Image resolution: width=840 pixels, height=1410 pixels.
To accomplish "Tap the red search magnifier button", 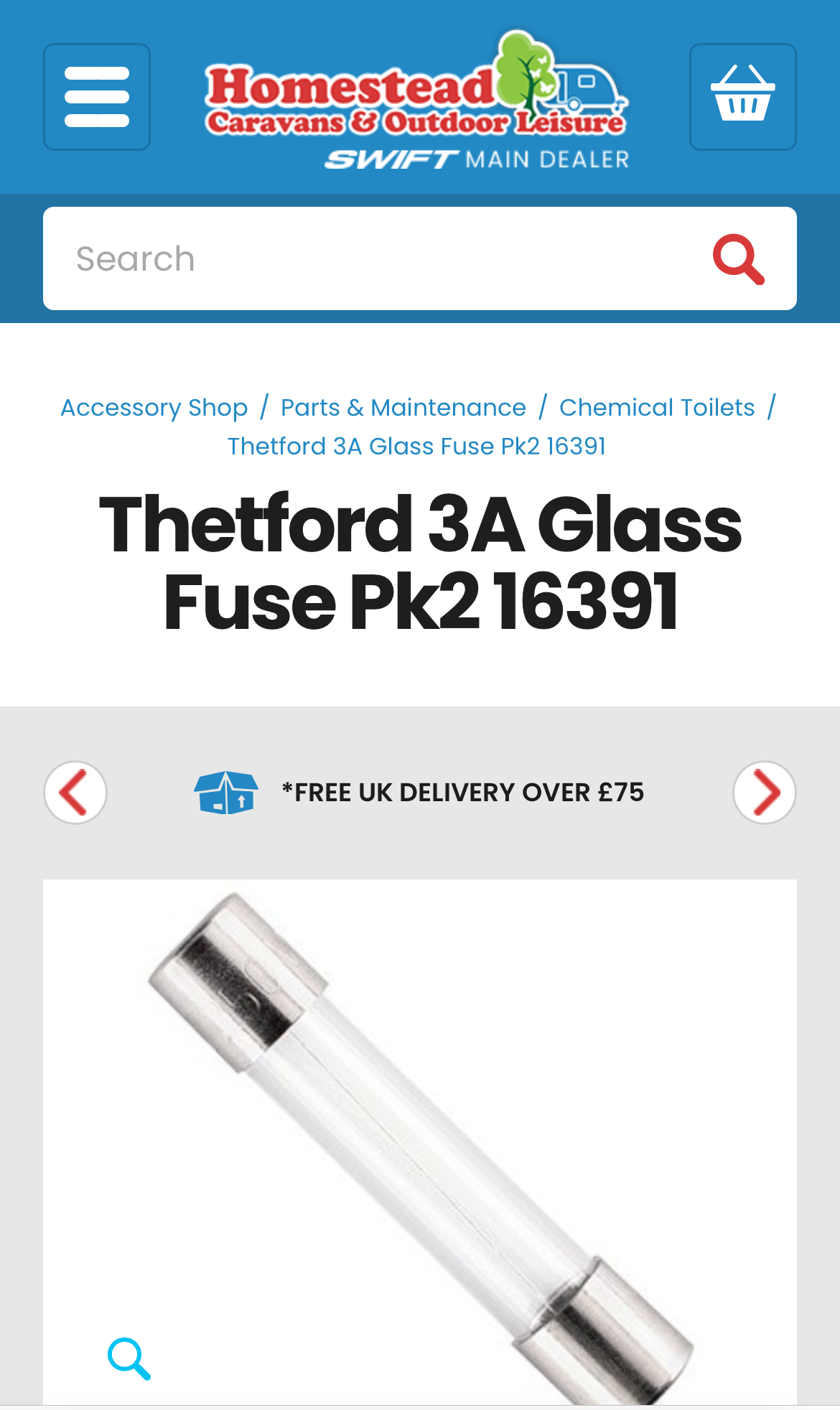I will (x=738, y=259).
